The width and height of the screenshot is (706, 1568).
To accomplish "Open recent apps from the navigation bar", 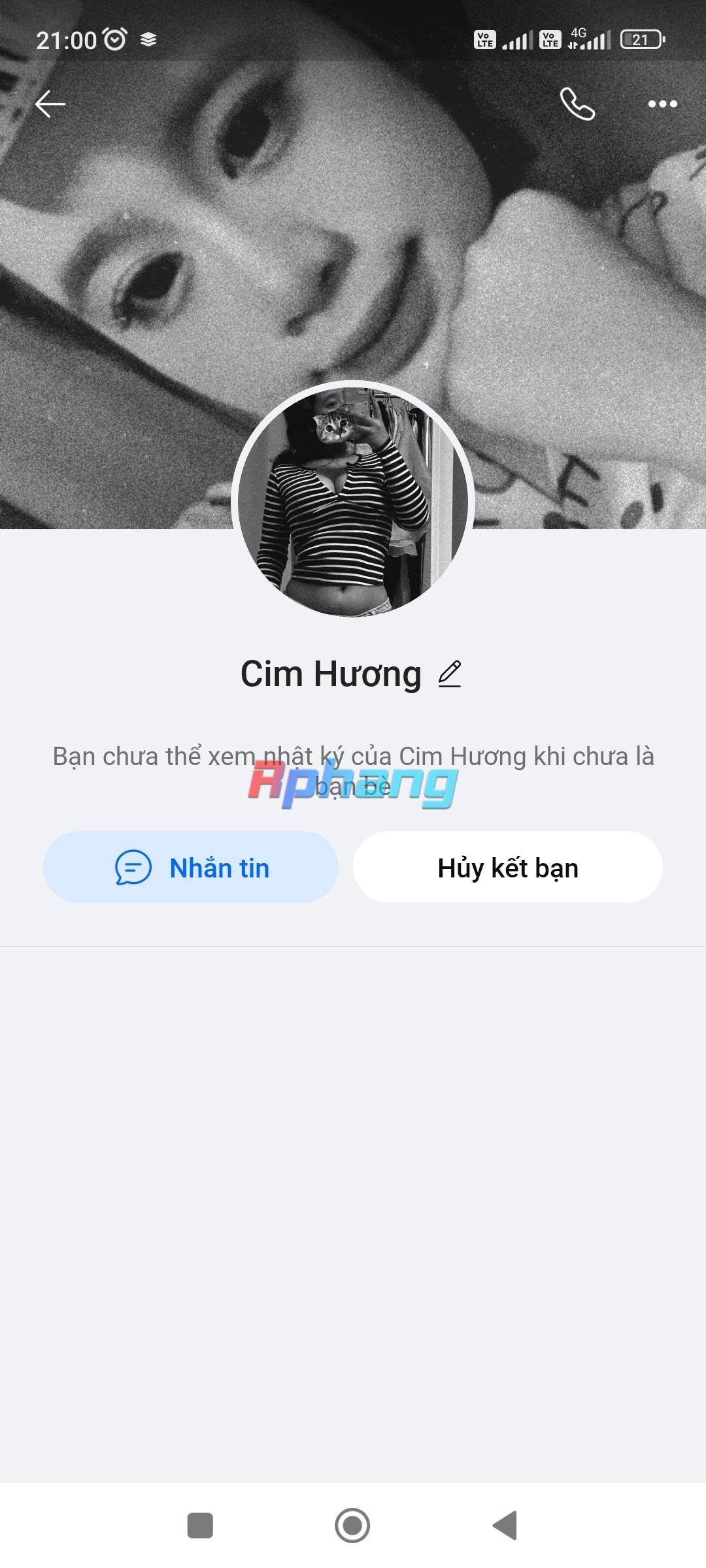I will [200, 1526].
